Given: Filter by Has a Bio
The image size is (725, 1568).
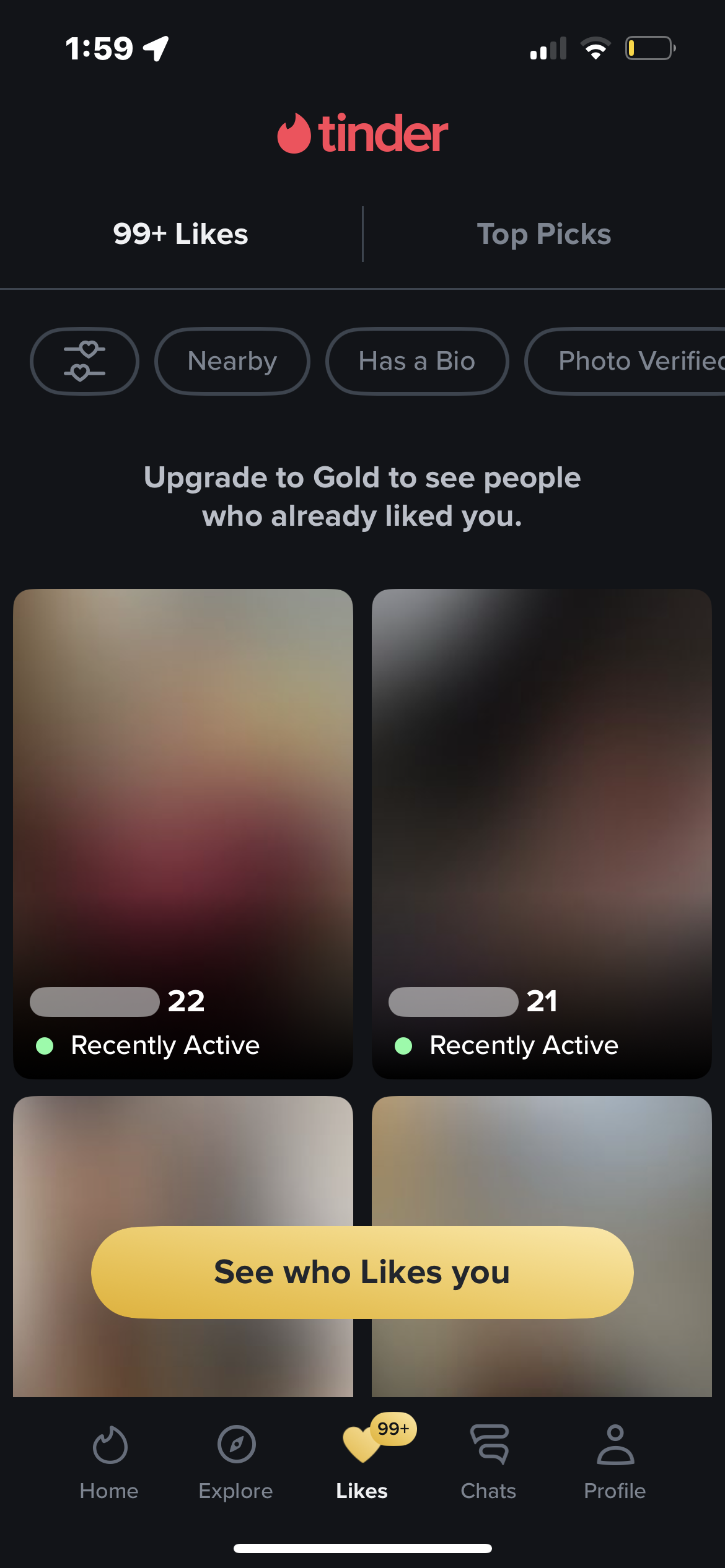Looking at the screenshot, I should pyautogui.click(x=416, y=361).
